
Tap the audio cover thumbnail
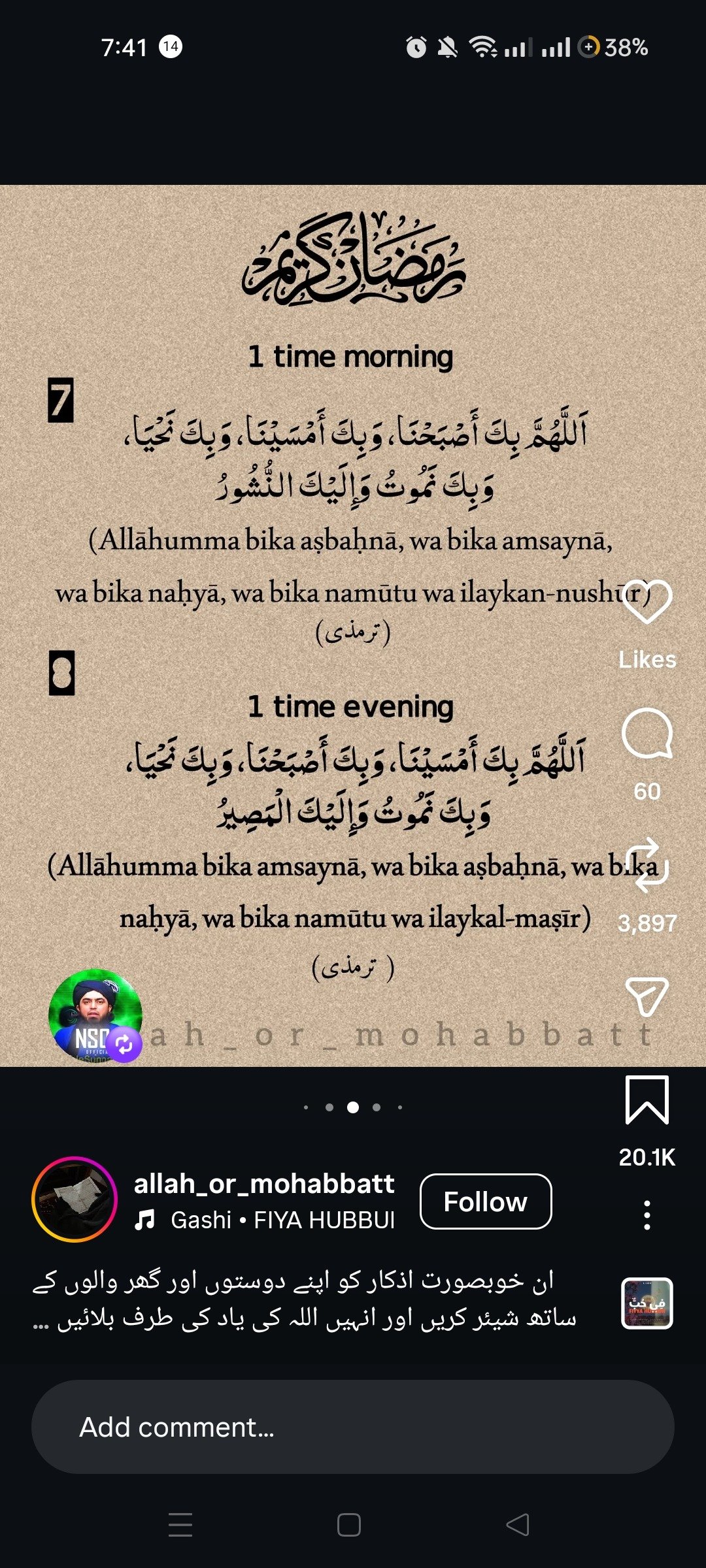tap(647, 1303)
